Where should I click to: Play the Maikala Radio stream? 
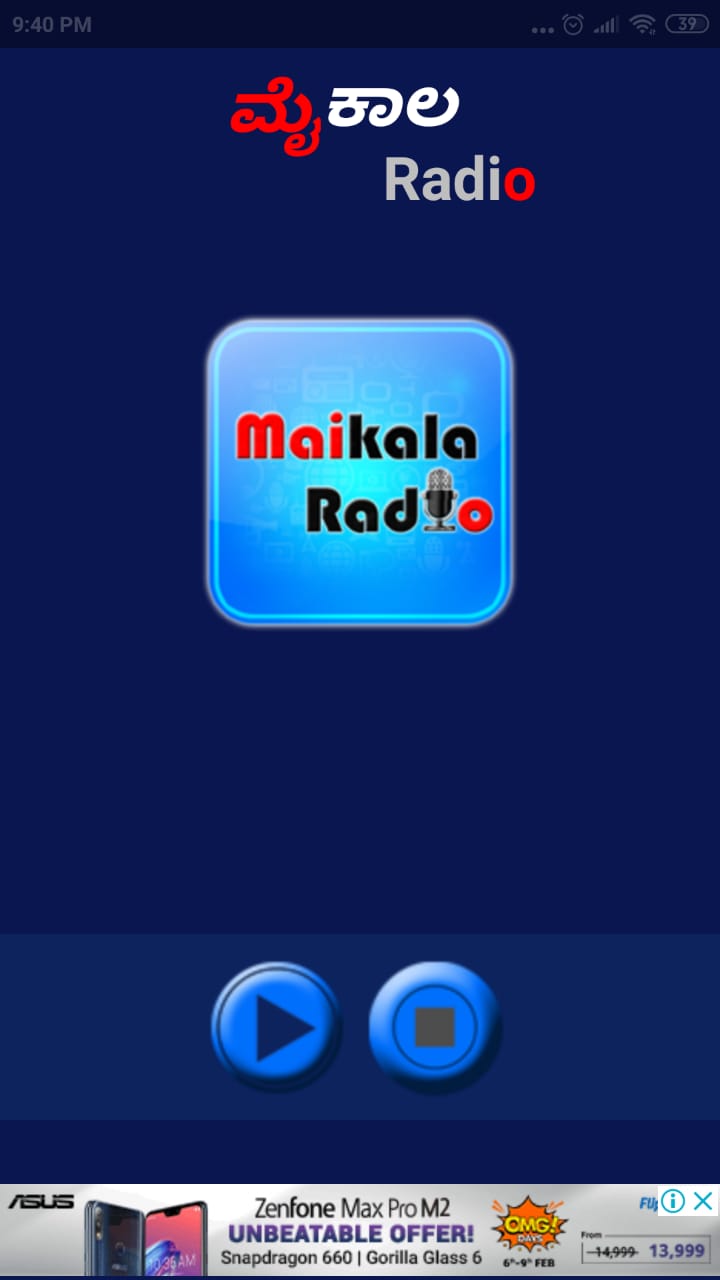tap(277, 1027)
